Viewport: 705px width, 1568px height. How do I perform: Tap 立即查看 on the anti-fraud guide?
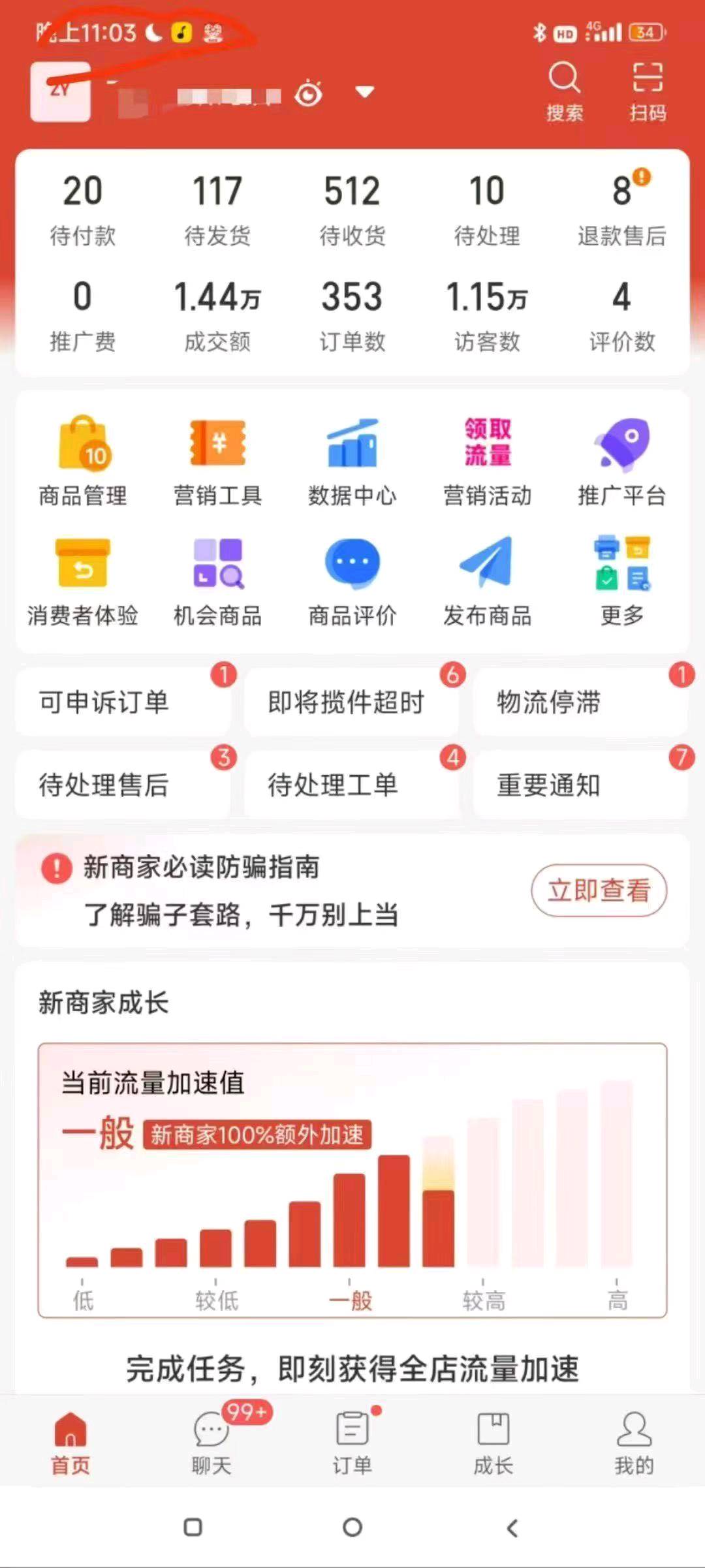coord(599,890)
